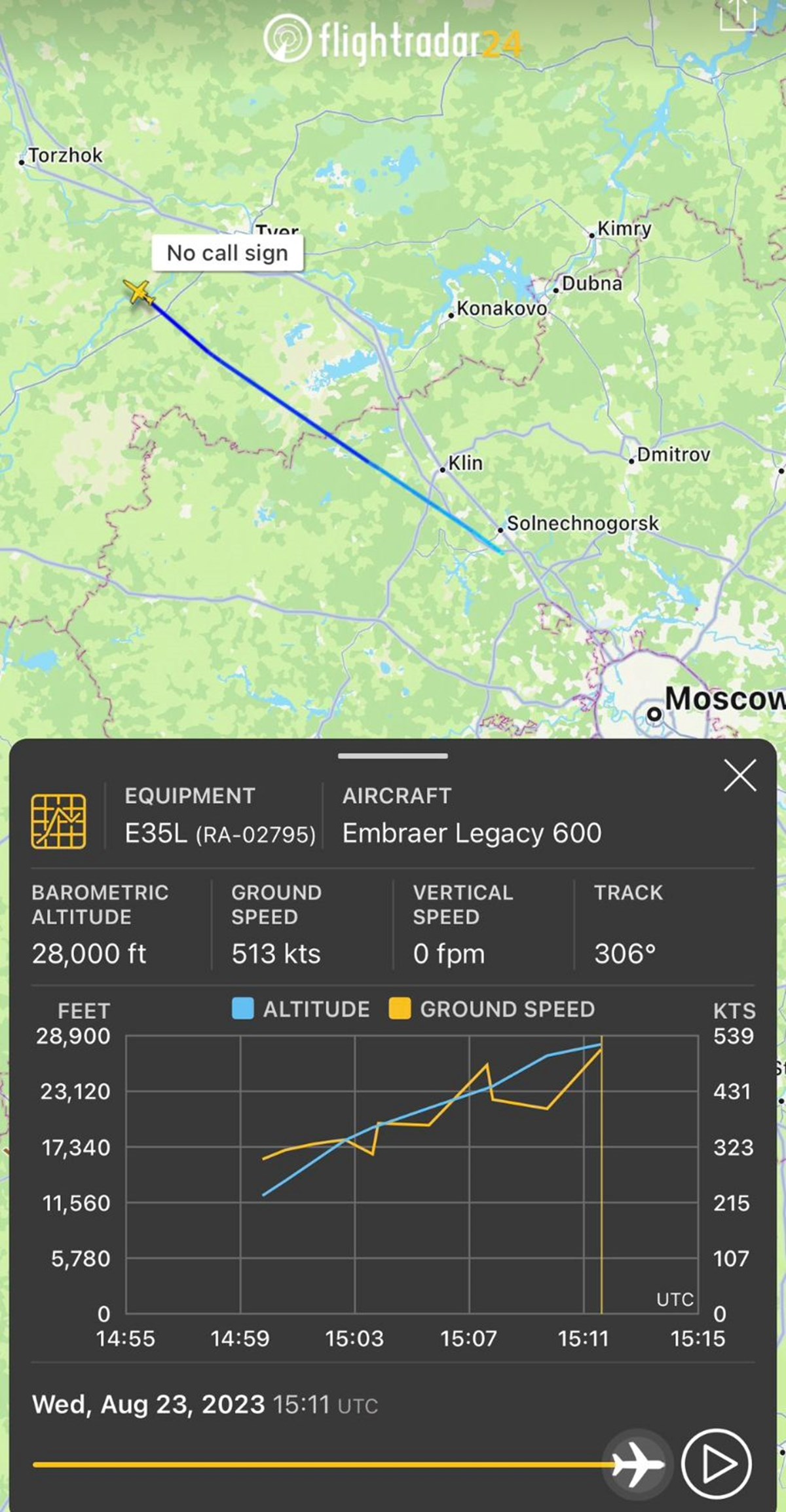Open the graph view icon
This screenshot has width=786, height=1512.
tap(58, 821)
